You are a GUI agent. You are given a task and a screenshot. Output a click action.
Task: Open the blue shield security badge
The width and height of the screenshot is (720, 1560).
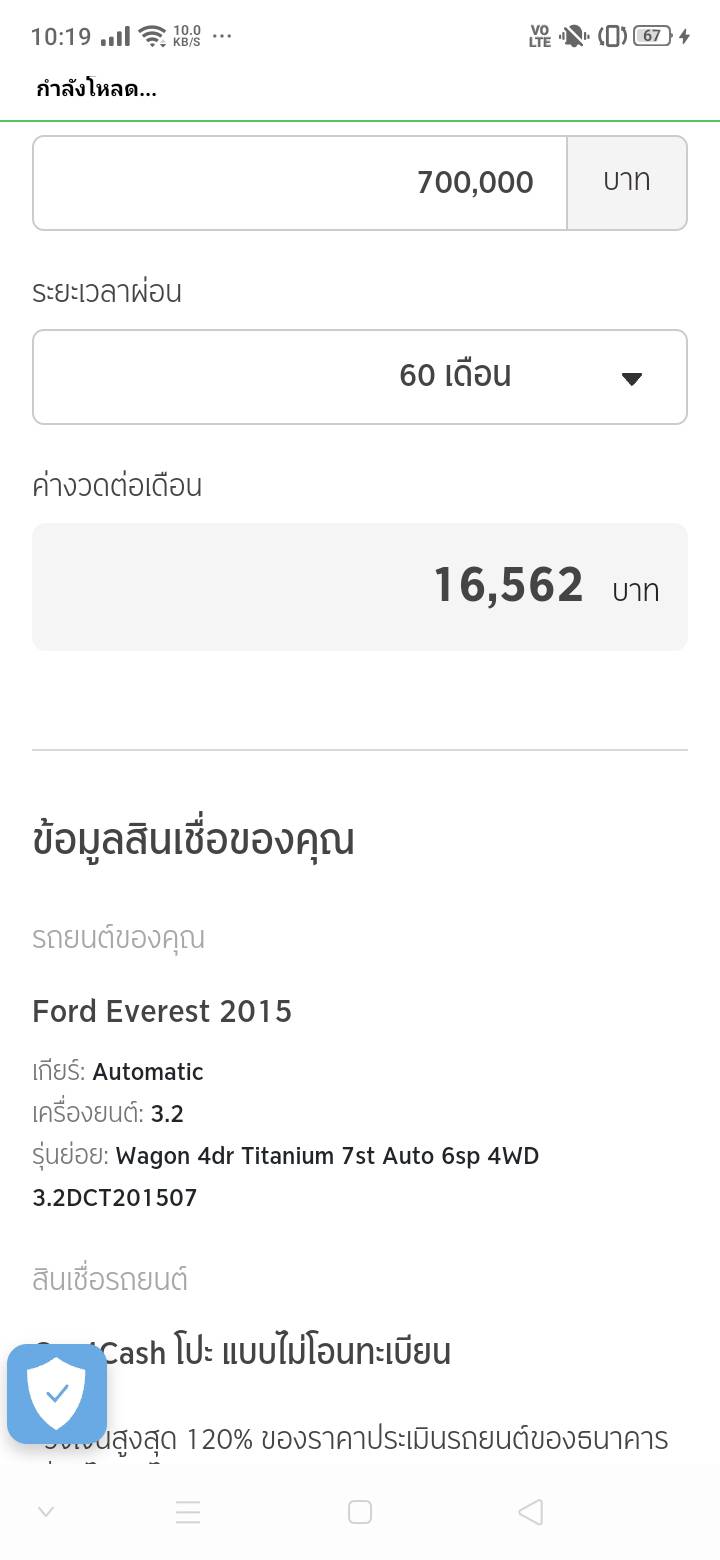(x=57, y=1393)
